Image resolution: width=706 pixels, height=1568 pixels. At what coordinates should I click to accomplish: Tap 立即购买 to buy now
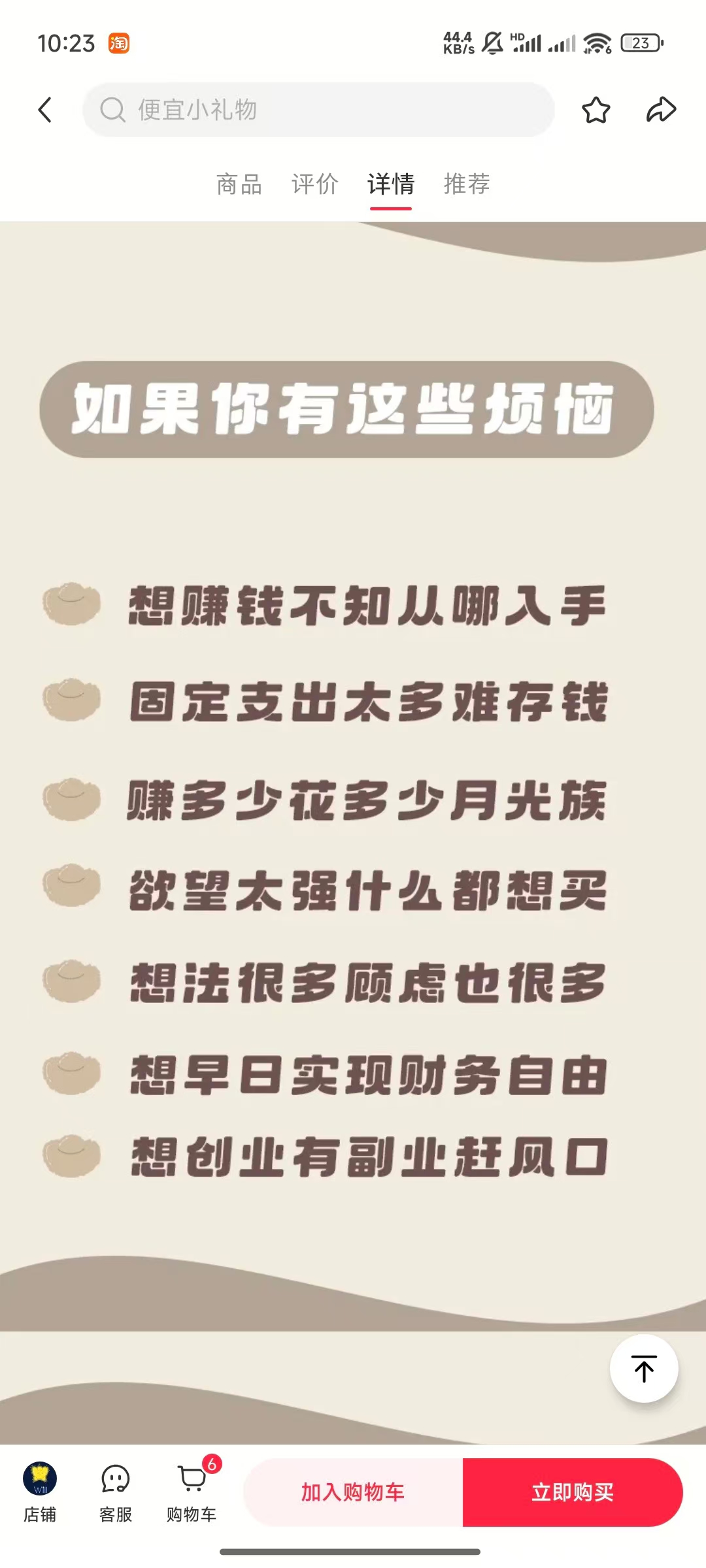(573, 1492)
